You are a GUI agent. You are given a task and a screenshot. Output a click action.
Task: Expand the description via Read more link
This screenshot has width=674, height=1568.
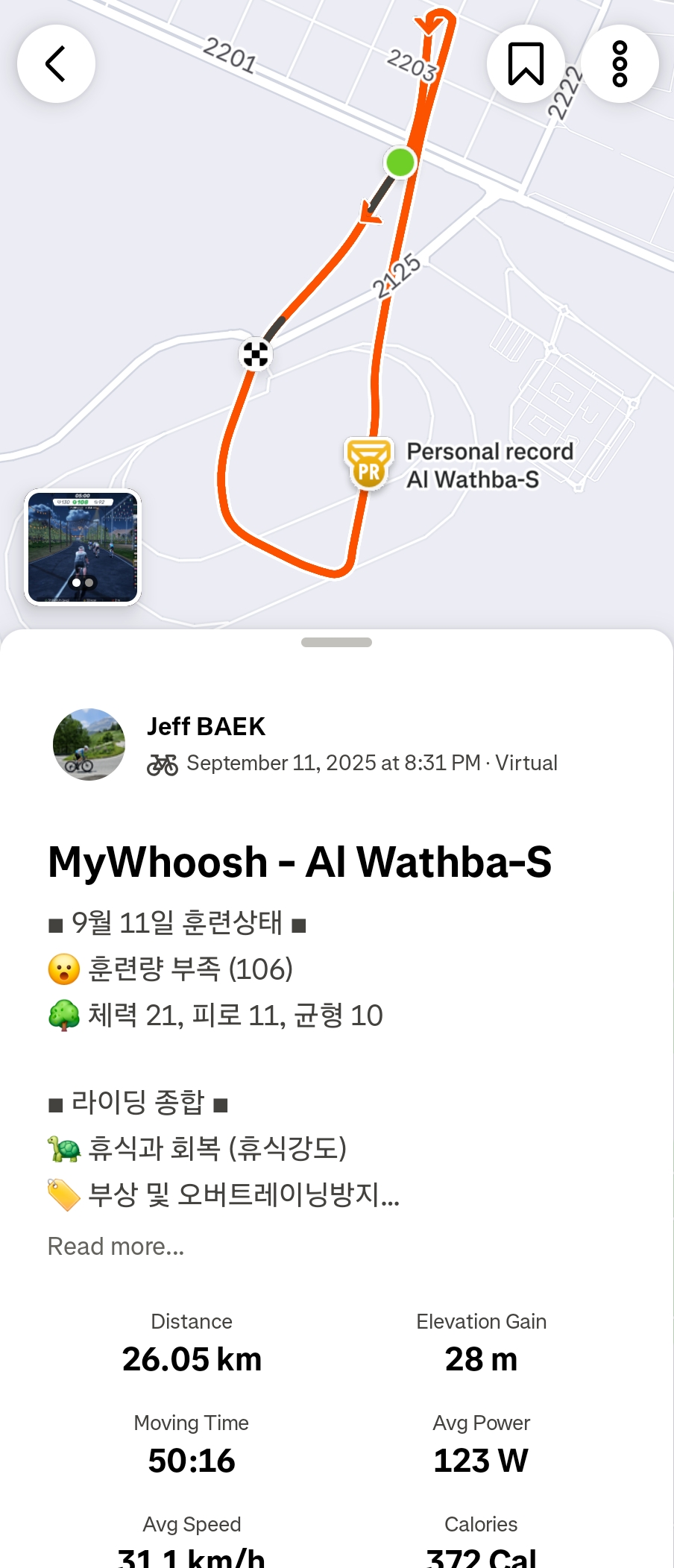click(114, 1246)
